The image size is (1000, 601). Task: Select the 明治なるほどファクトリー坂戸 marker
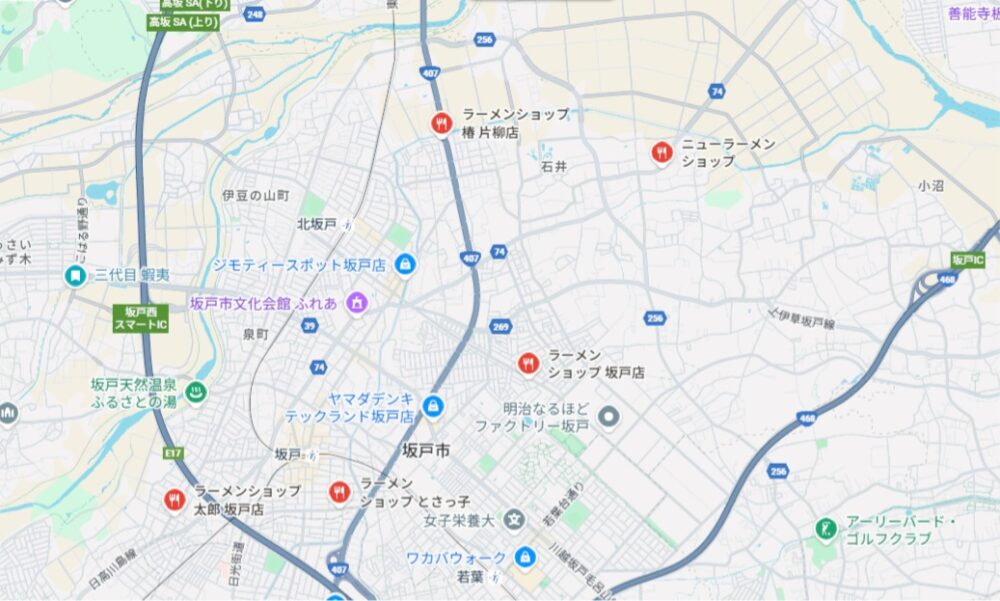[608, 415]
